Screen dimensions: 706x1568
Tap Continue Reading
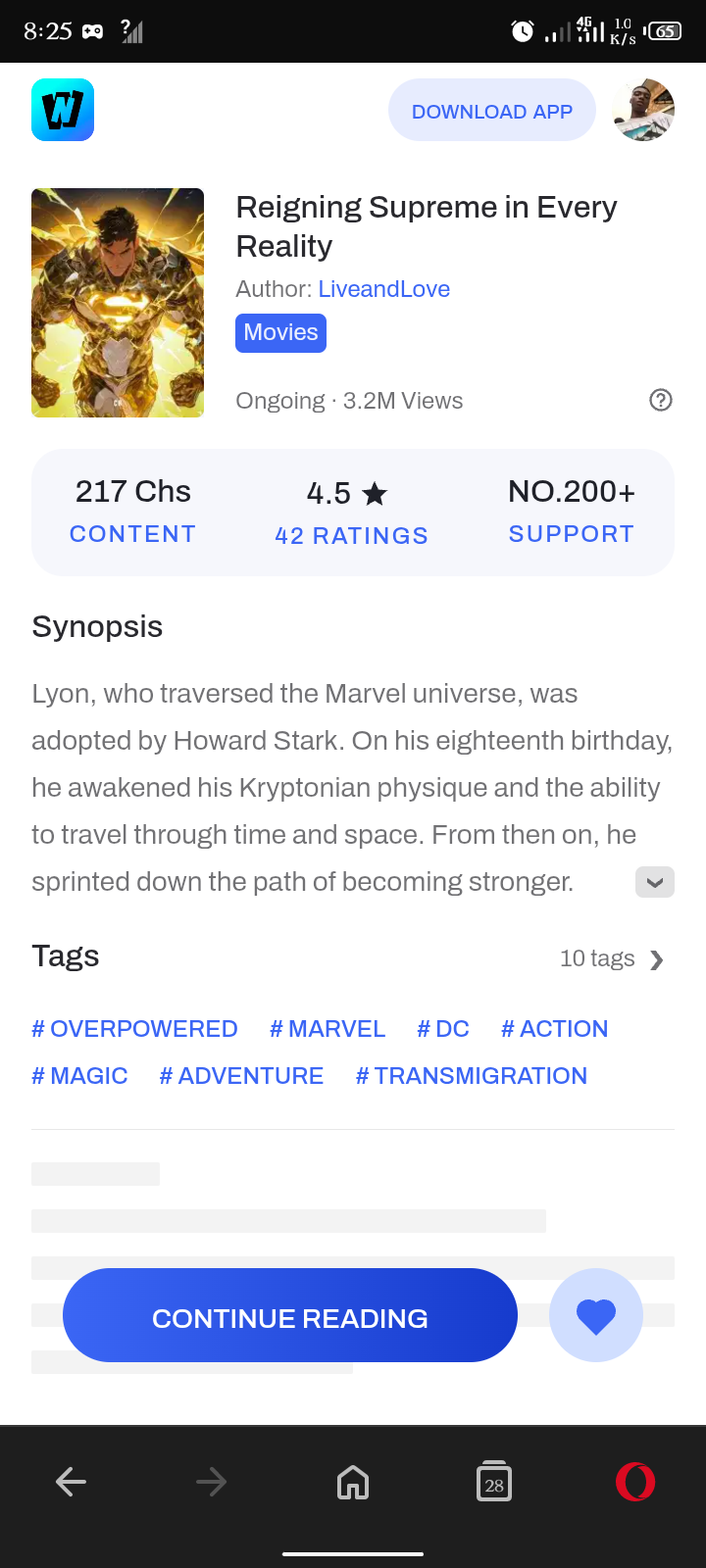tap(290, 1315)
